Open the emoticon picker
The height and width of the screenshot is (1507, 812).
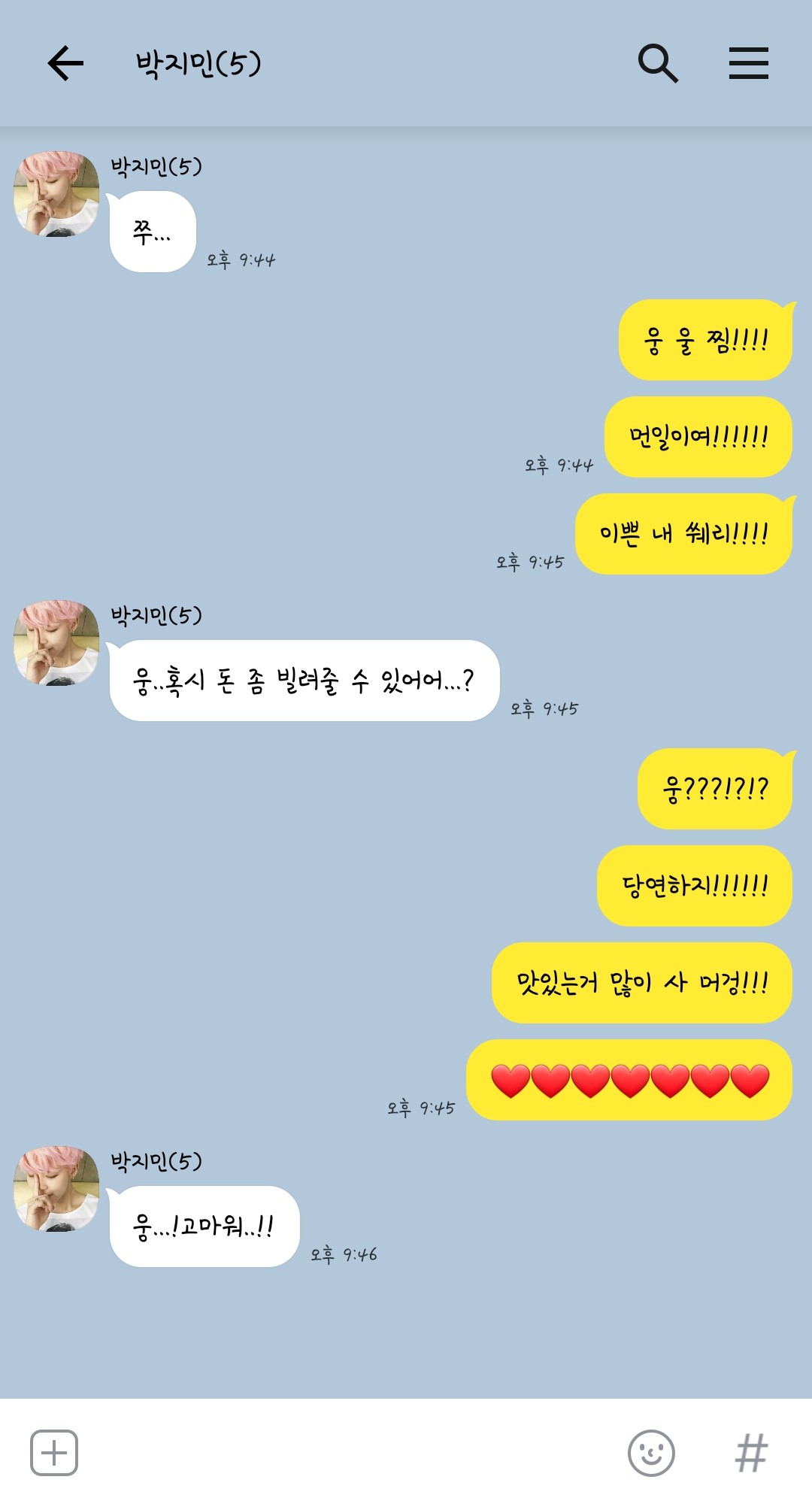click(651, 1453)
